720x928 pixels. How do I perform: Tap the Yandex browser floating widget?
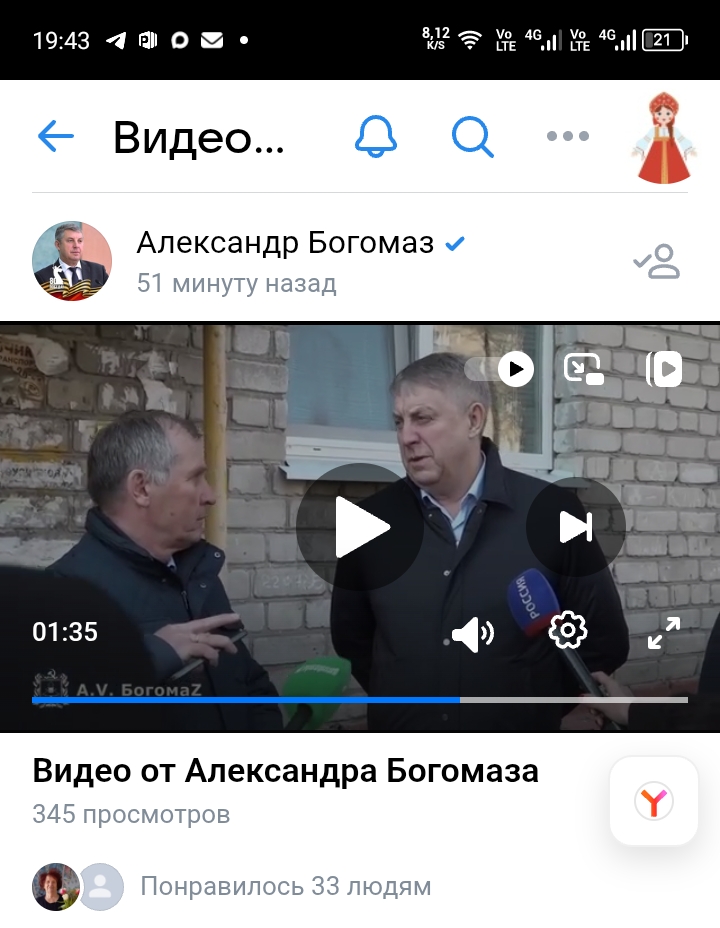click(x=652, y=801)
